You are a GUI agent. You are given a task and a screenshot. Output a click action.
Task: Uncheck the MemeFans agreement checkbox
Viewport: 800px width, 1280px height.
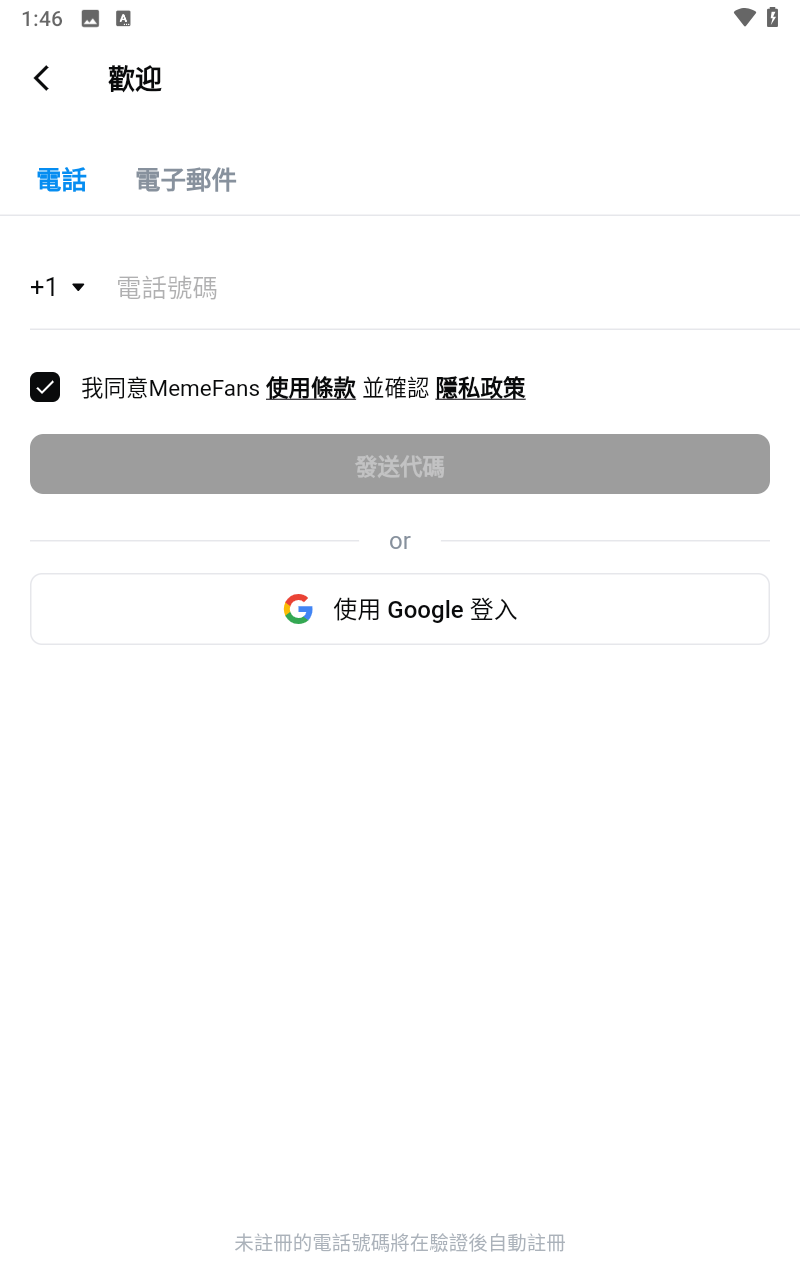[x=45, y=387]
